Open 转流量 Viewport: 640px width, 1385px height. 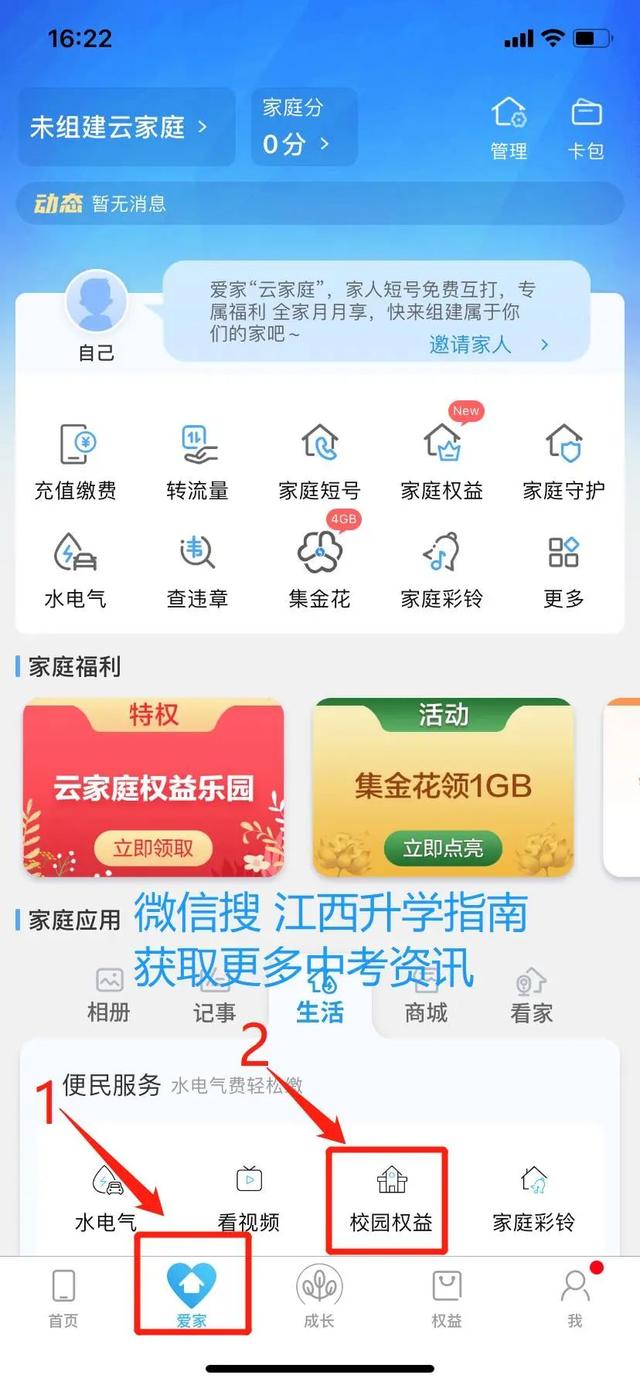click(x=198, y=461)
